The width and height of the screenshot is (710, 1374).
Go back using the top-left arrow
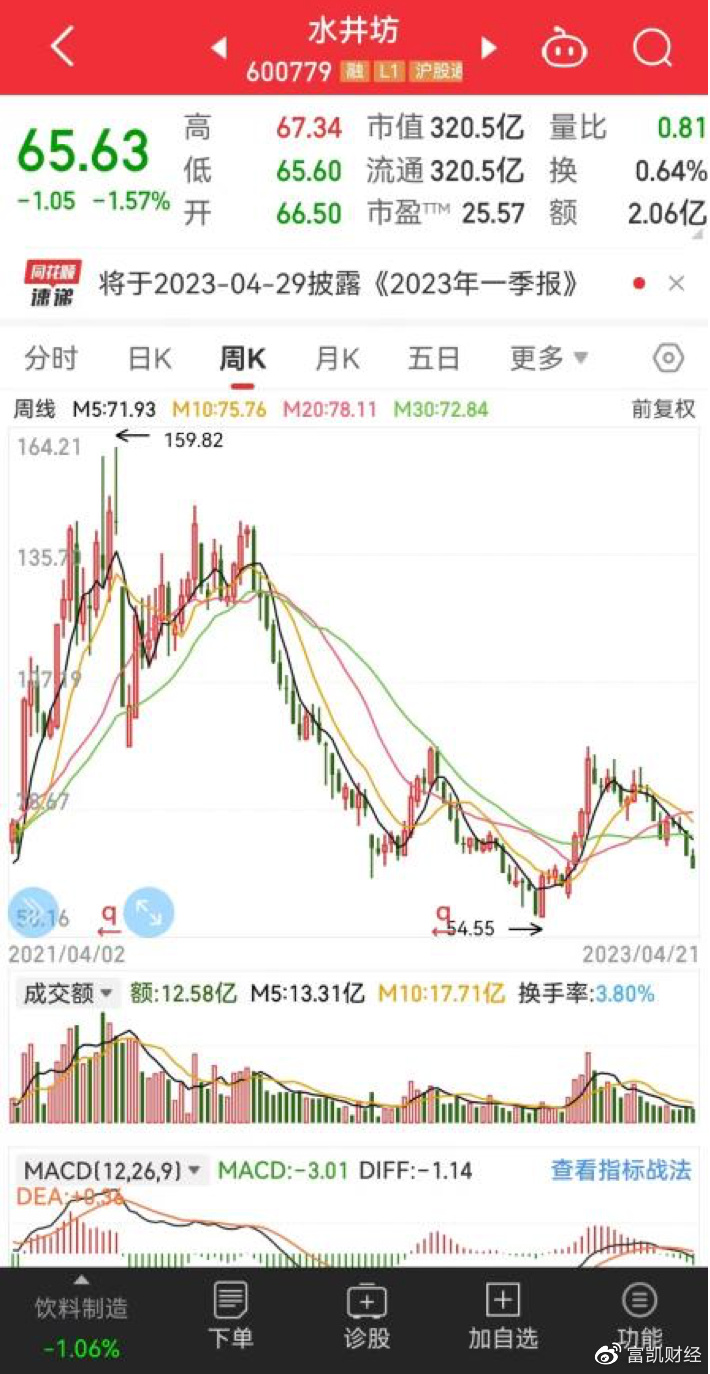point(62,47)
